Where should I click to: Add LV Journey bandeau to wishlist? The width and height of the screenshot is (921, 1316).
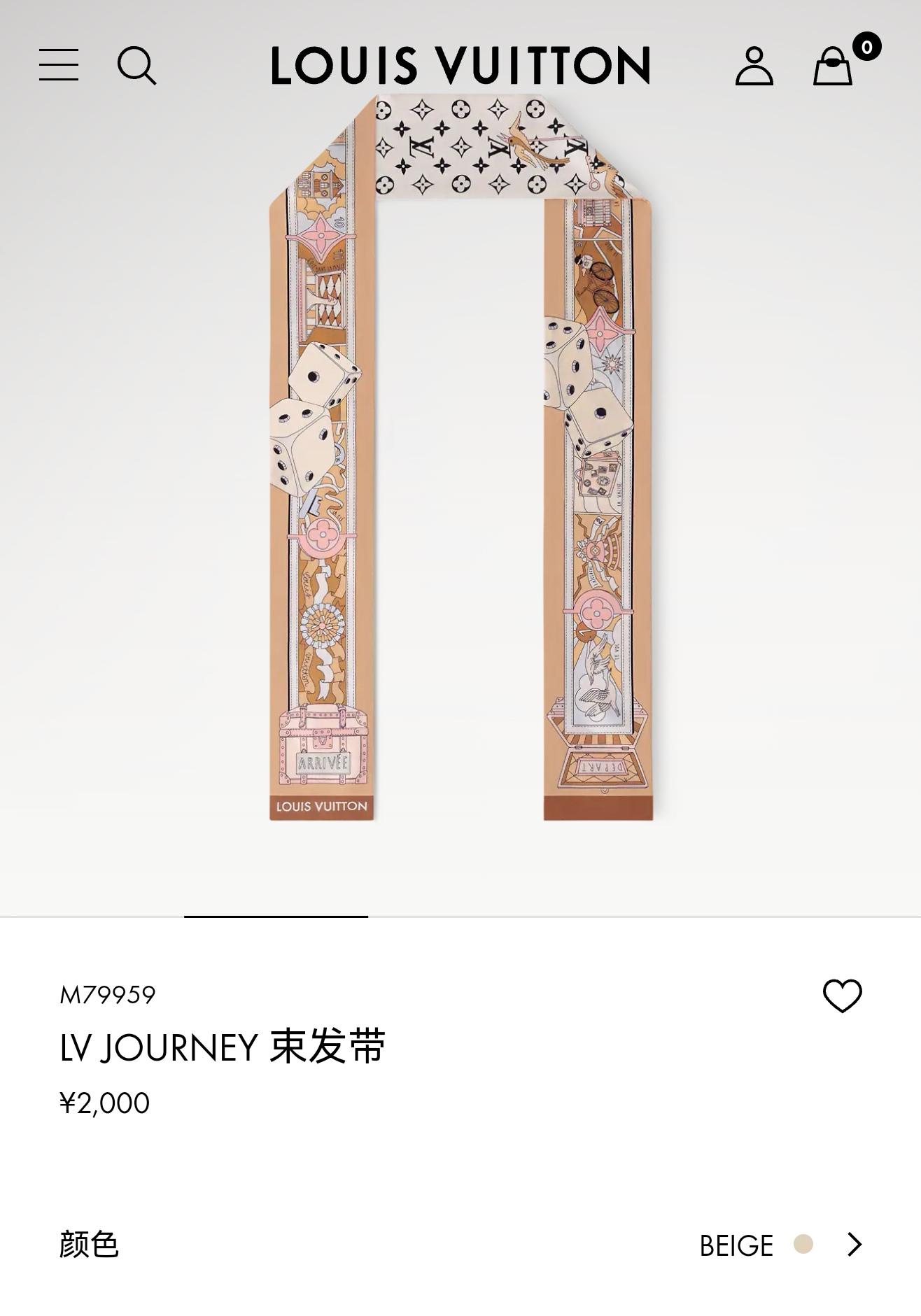click(x=842, y=996)
